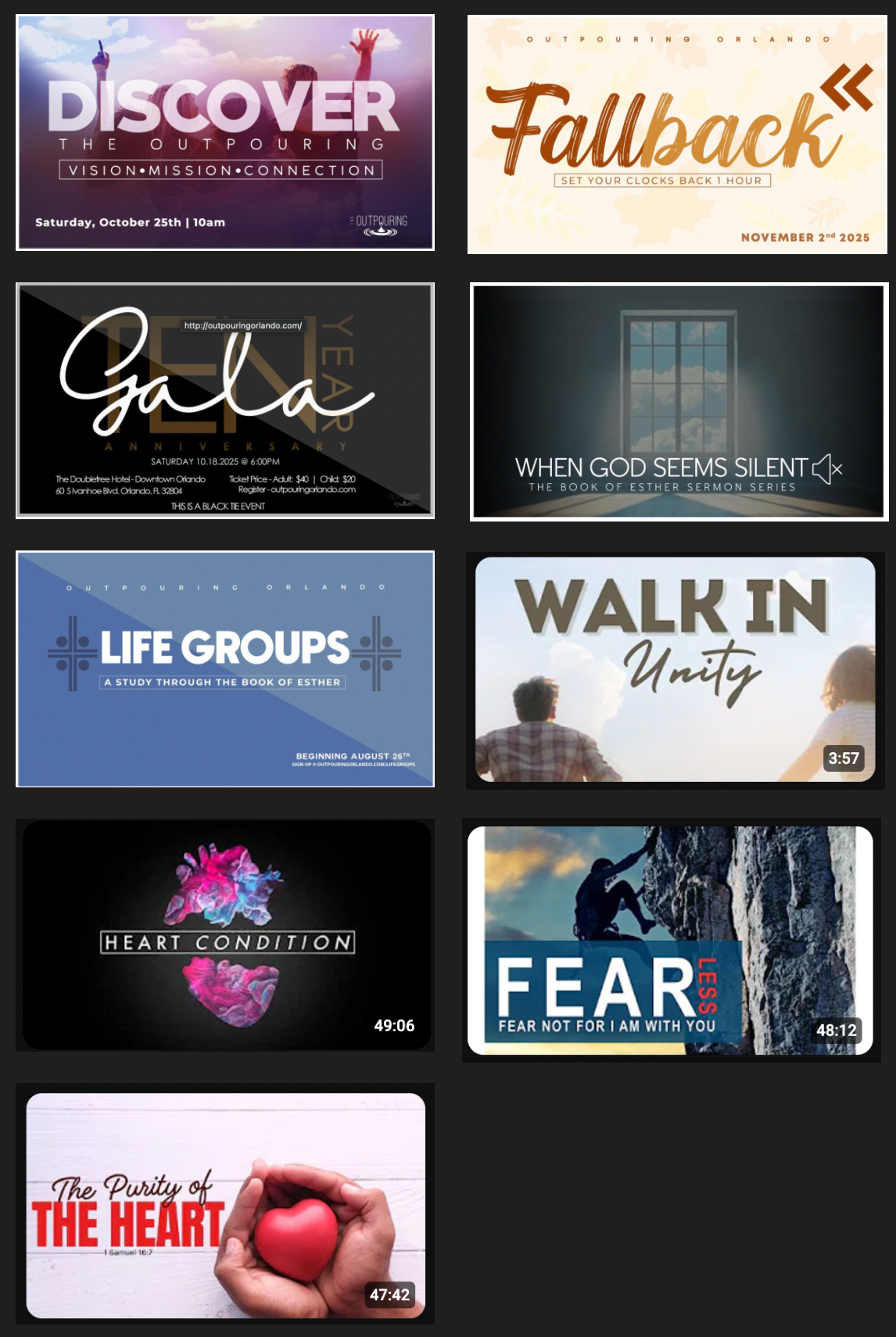Open the When God Seems Silent tile
Image resolution: width=896 pixels, height=1337 pixels.
pyautogui.click(x=679, y=375)
